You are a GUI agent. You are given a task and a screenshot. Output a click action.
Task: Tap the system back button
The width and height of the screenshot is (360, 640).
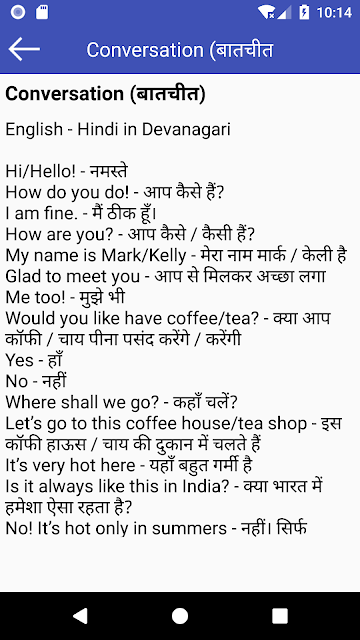(80, 616)
